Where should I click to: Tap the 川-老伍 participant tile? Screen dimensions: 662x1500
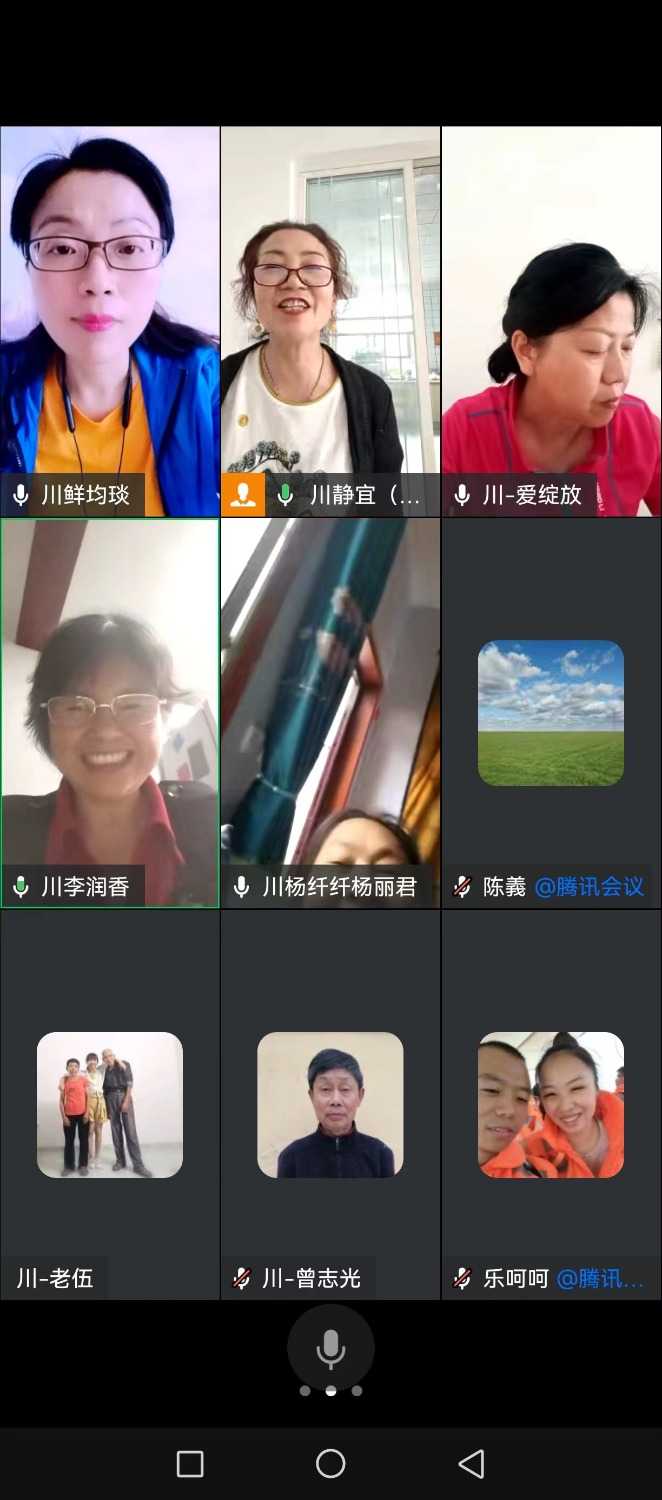click(x=110, y=1104)
